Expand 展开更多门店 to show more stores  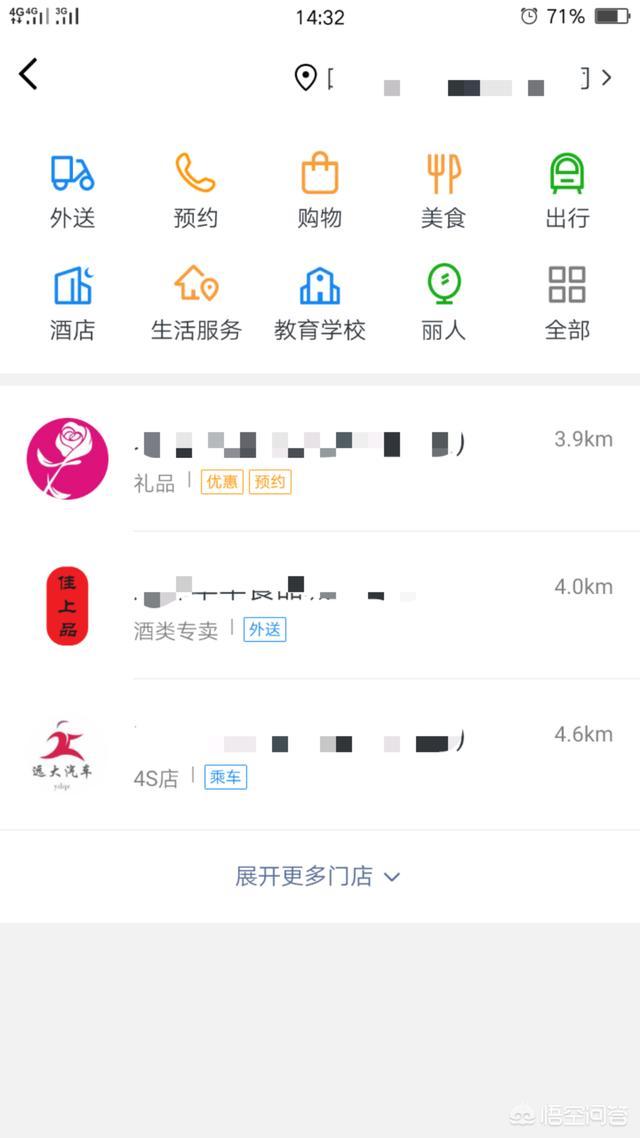[318, 876]
